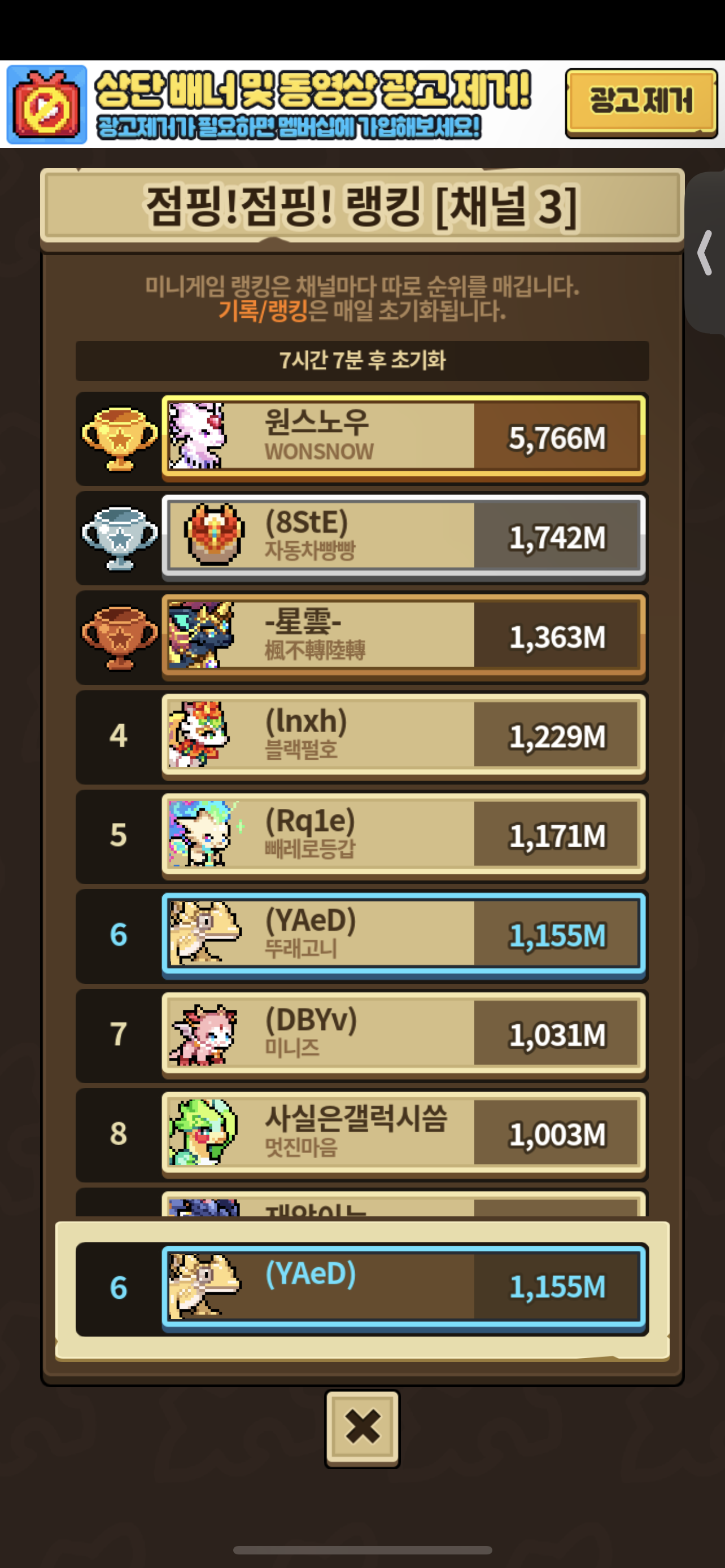Expand the side panel arrow handle

(705, 253)
